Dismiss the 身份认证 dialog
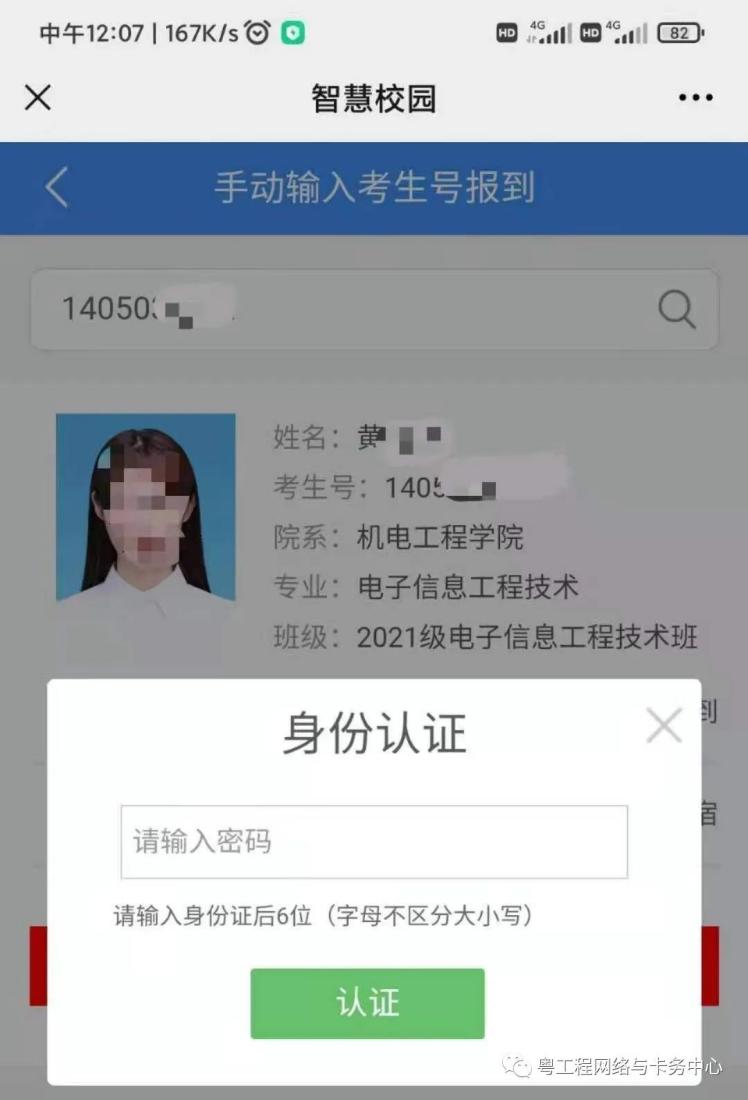748x1100 pixels. click(x=664, y=726)
